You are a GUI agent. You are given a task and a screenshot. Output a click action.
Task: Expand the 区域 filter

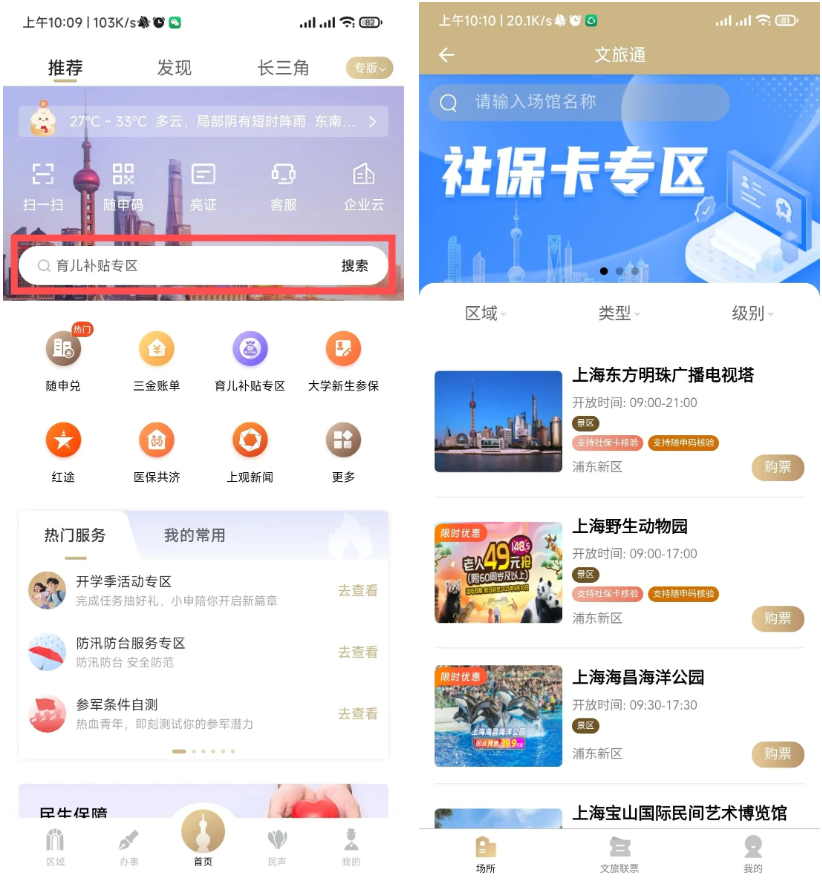[x=485, y=314]
